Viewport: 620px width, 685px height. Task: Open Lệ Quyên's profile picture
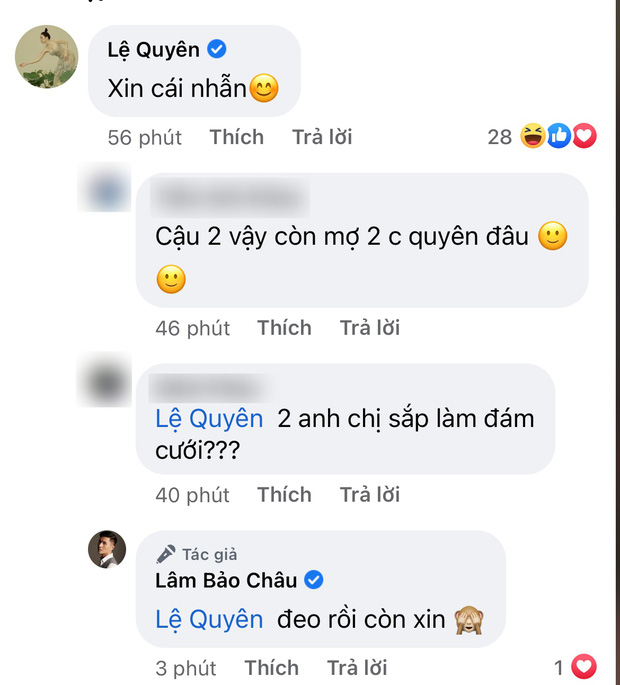tap(46, 58)
